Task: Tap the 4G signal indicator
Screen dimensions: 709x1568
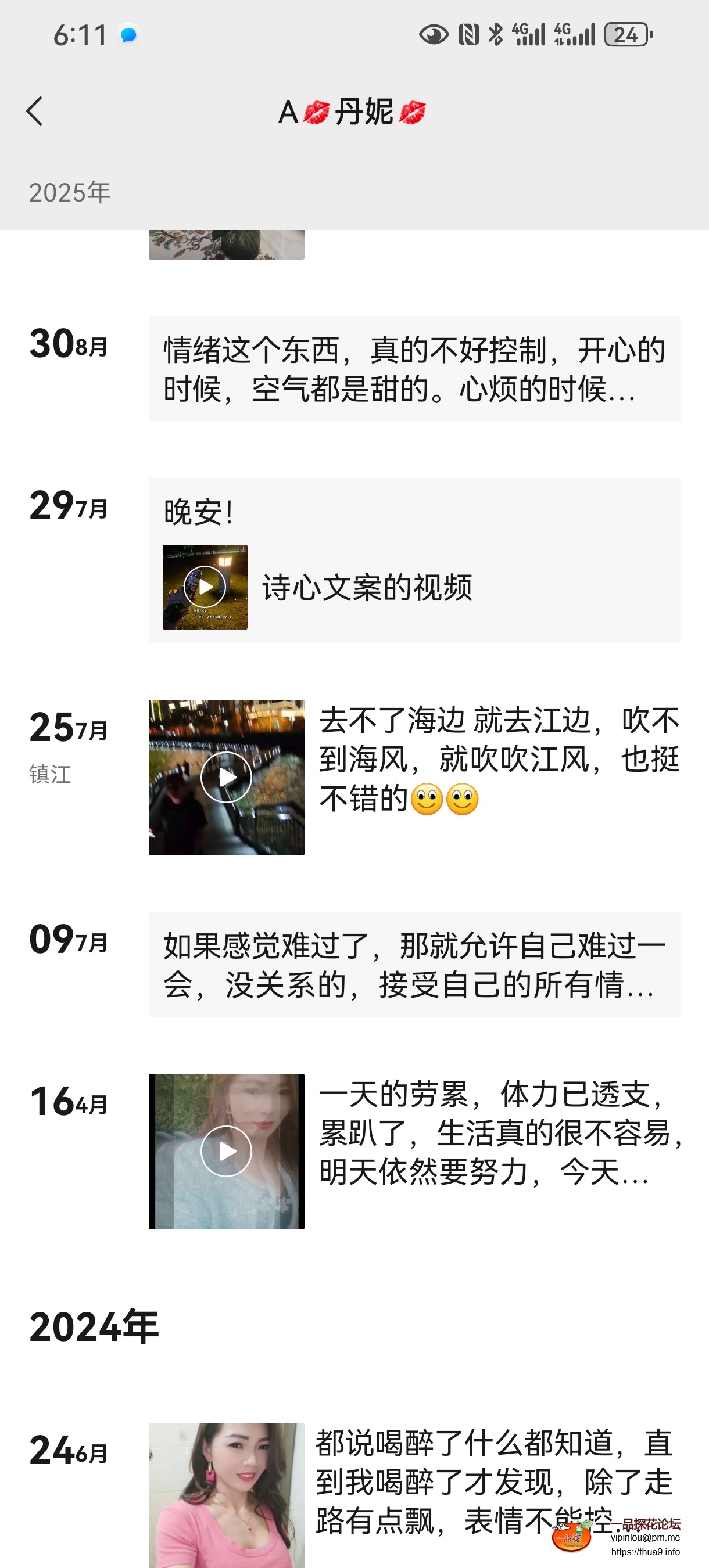Action: [528, 35]
